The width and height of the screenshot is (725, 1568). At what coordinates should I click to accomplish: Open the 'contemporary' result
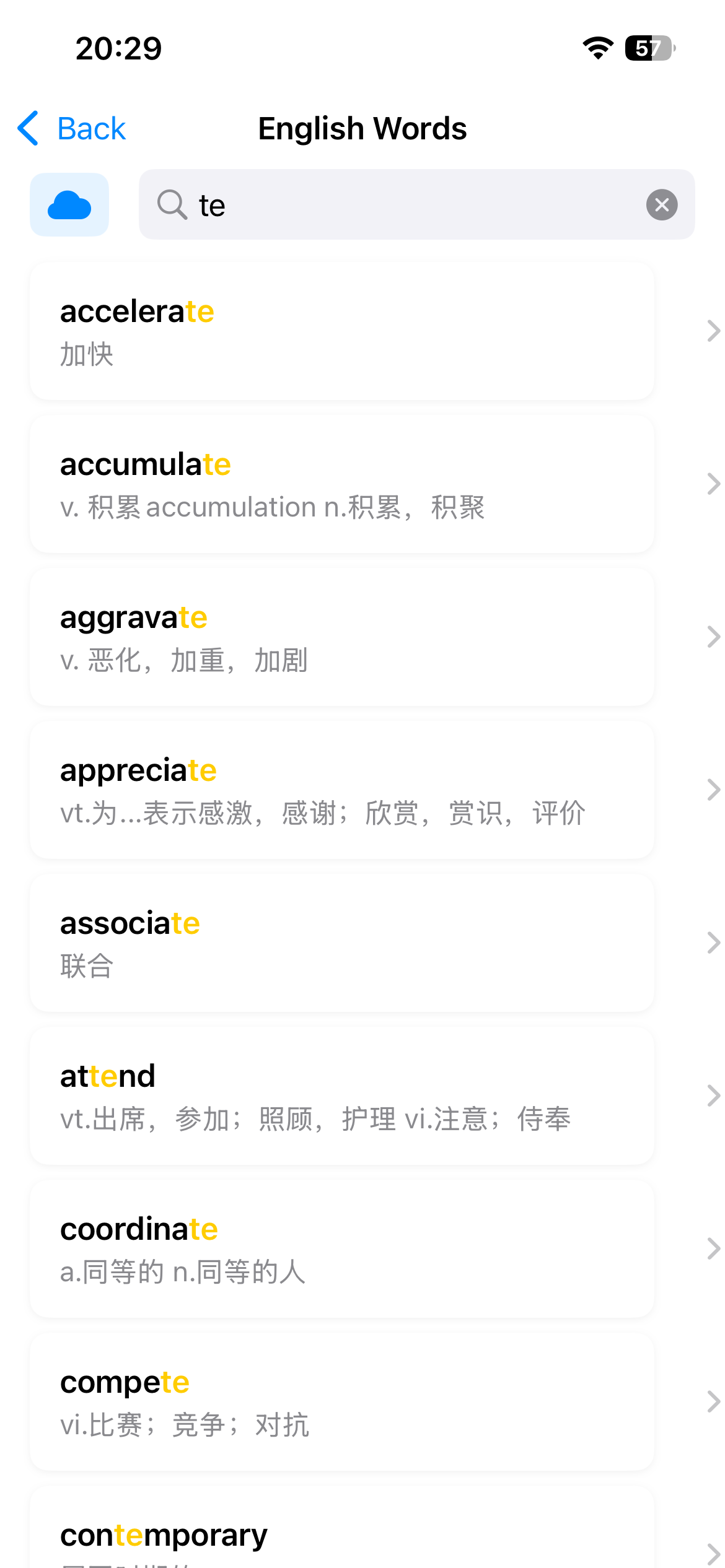point(342,1527)
